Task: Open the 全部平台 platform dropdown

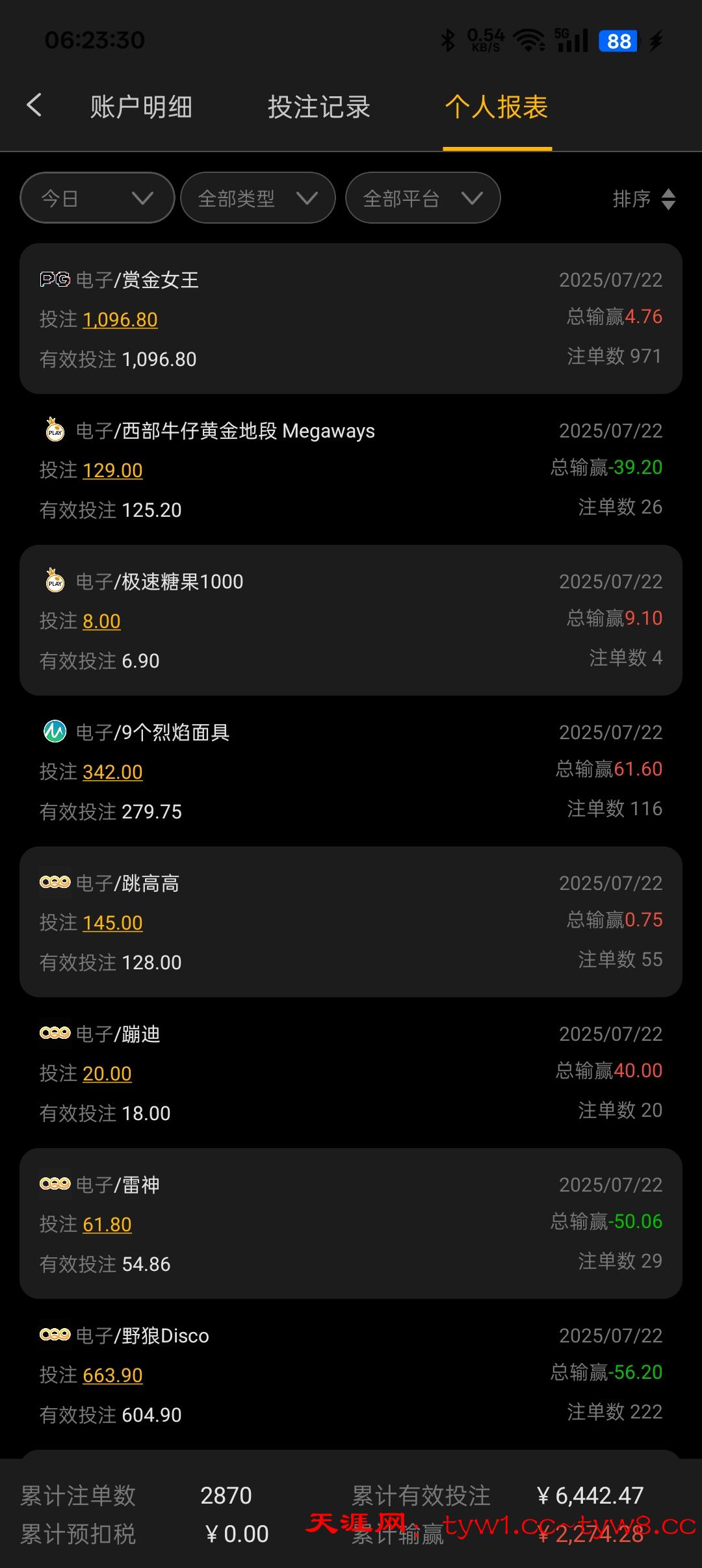Action: click(x=422, y=198)
